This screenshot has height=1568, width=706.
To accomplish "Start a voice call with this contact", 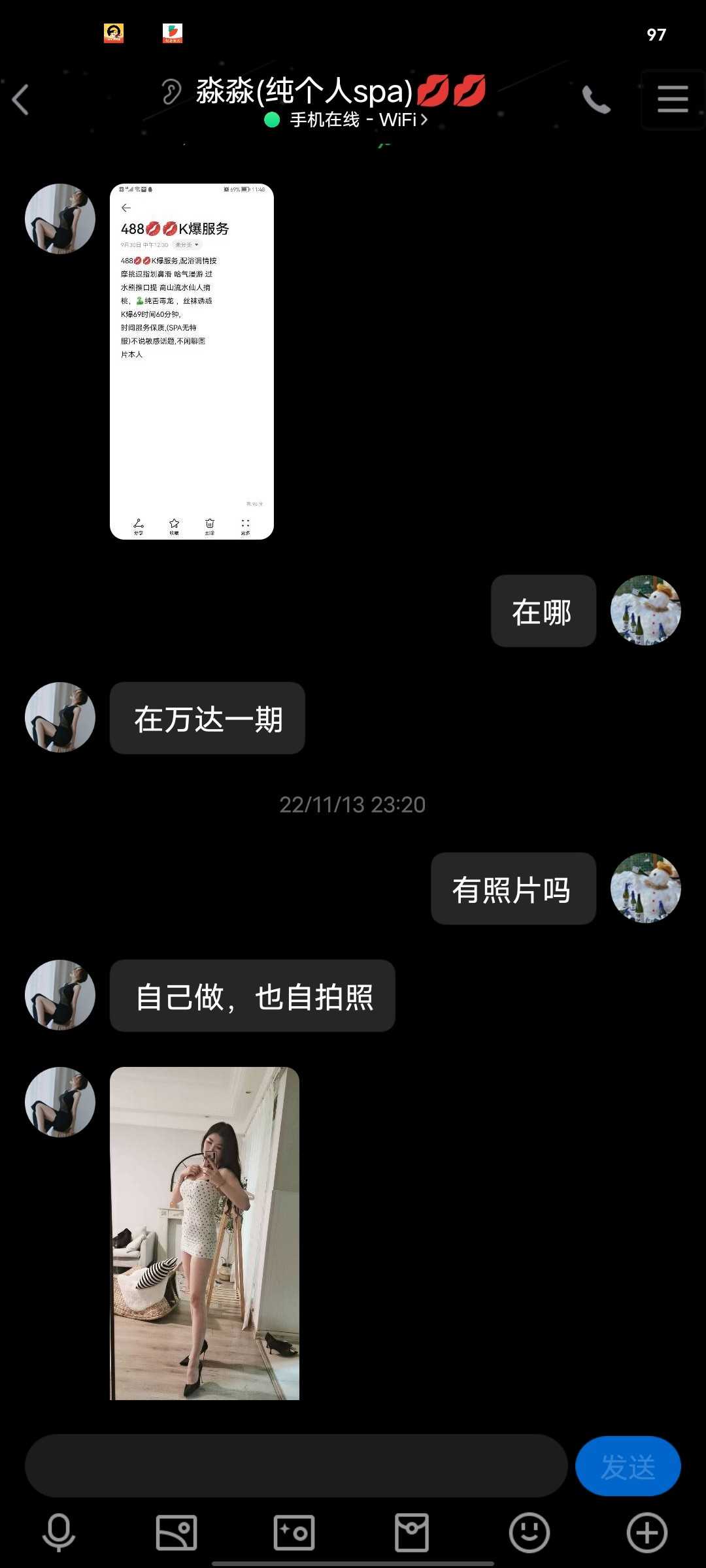I will tap(596, 100).
